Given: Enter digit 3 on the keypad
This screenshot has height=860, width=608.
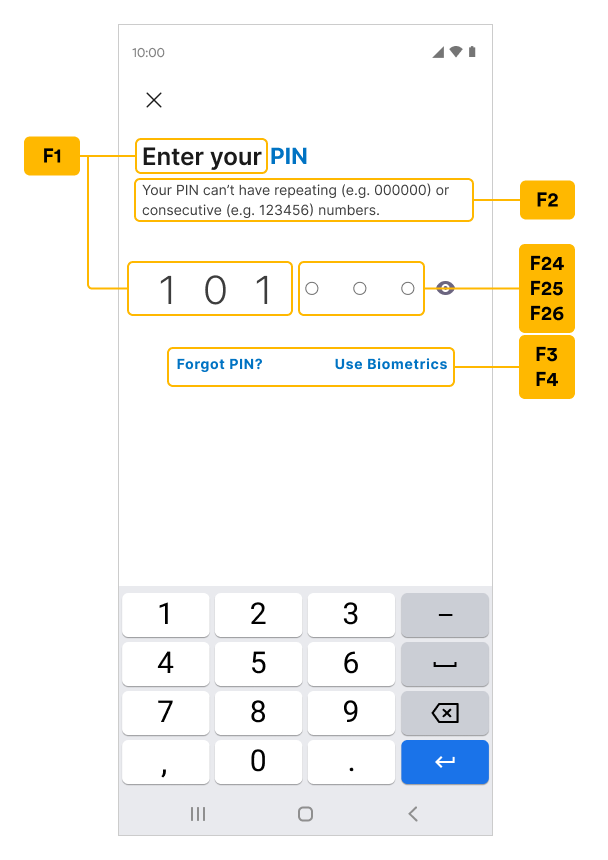Looking at the screenshot, I should 351,615.
